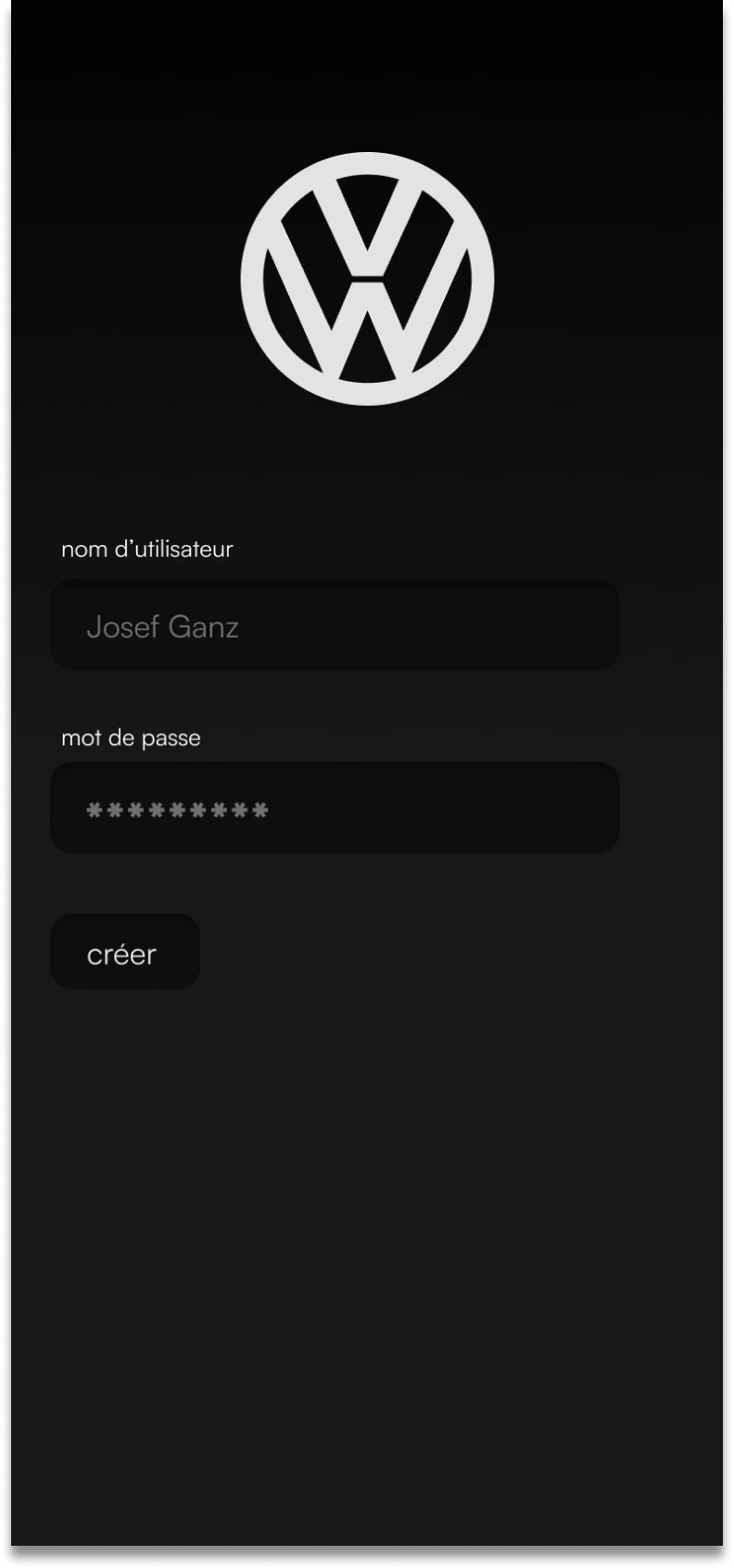
Task: Tap the nom d'utilisateur field
Action: [x=335, y=626]
